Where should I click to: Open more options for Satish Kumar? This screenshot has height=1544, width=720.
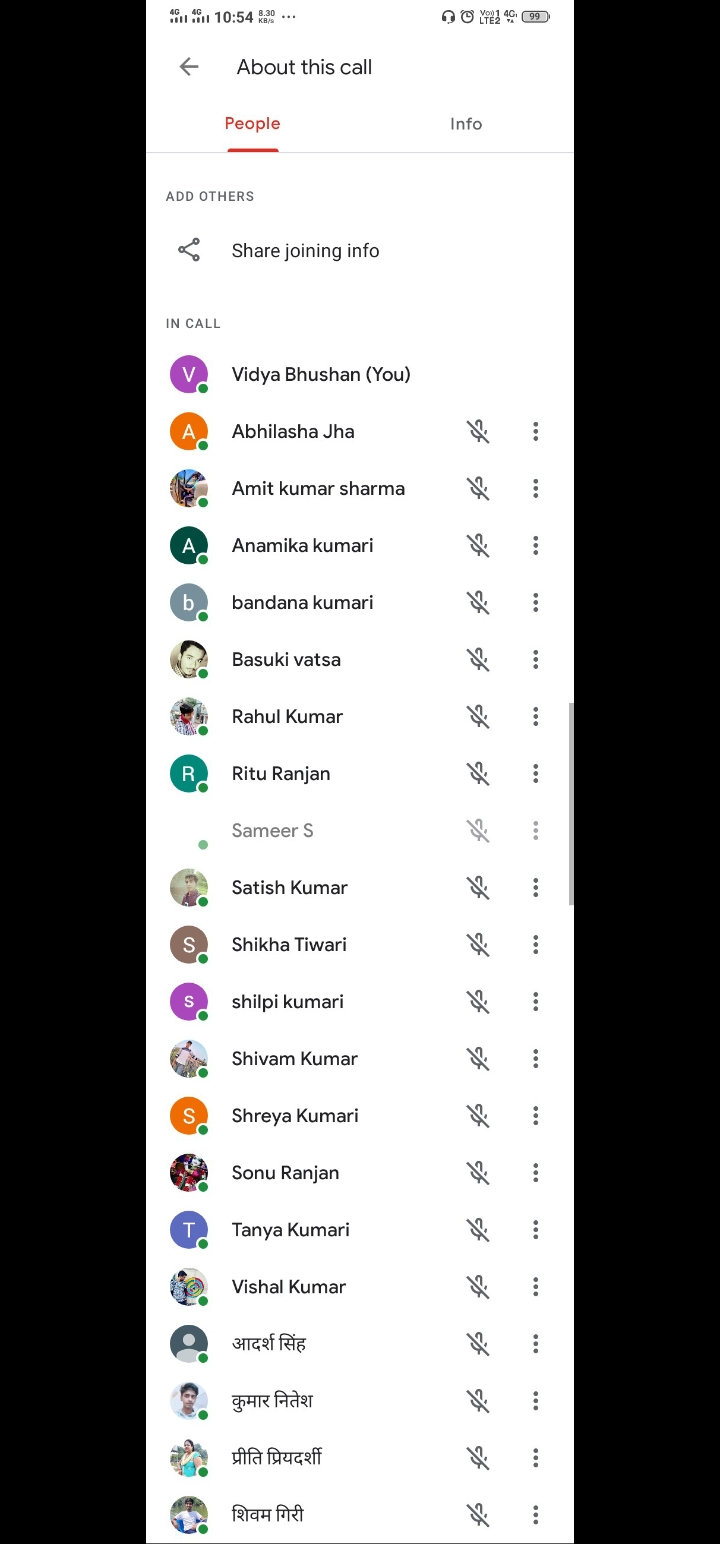pos(535,888)
